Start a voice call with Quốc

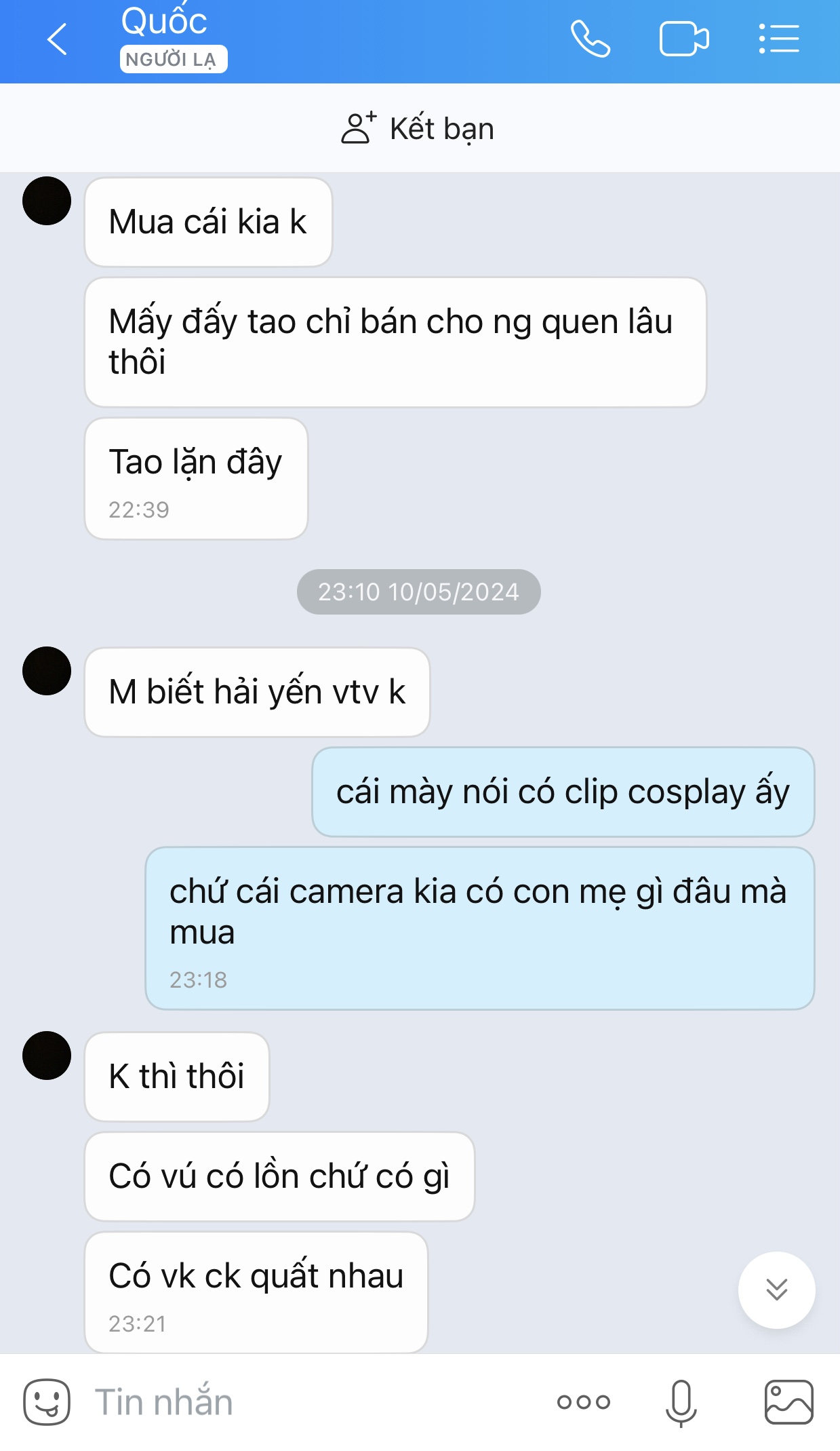590,39
